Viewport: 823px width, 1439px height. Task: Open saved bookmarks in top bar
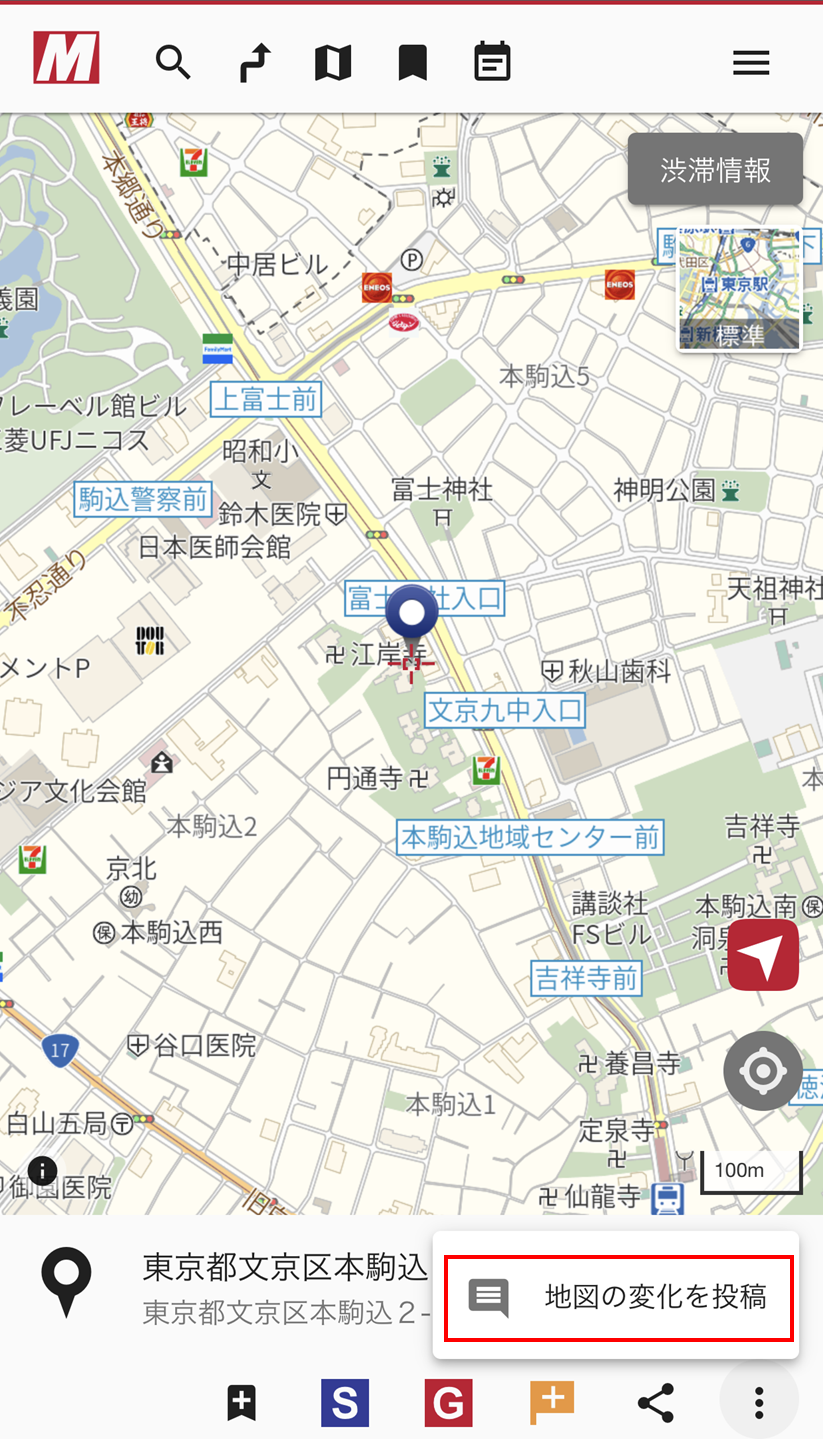coord(412,63)
